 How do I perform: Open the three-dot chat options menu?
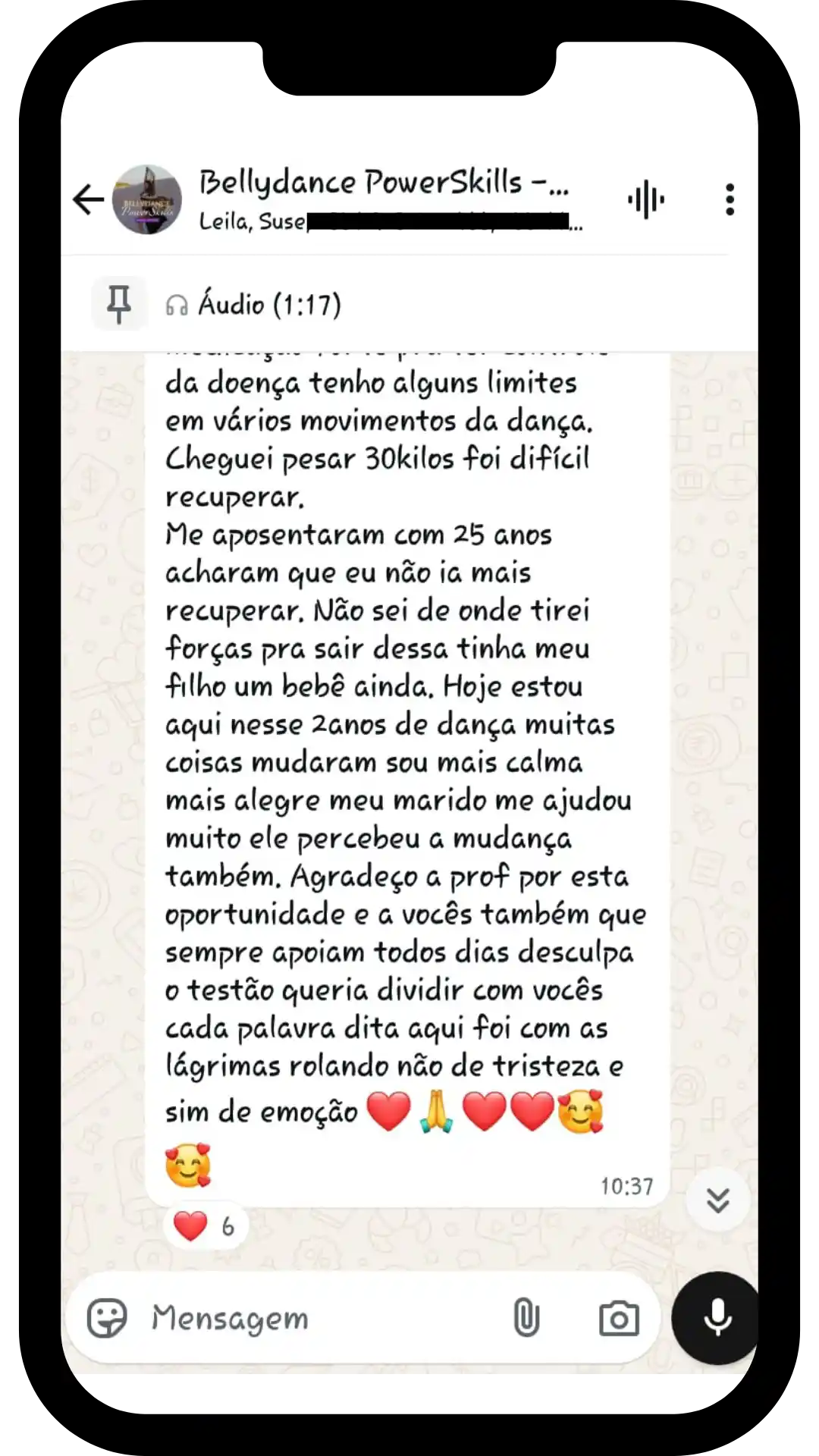click(729, 198)
